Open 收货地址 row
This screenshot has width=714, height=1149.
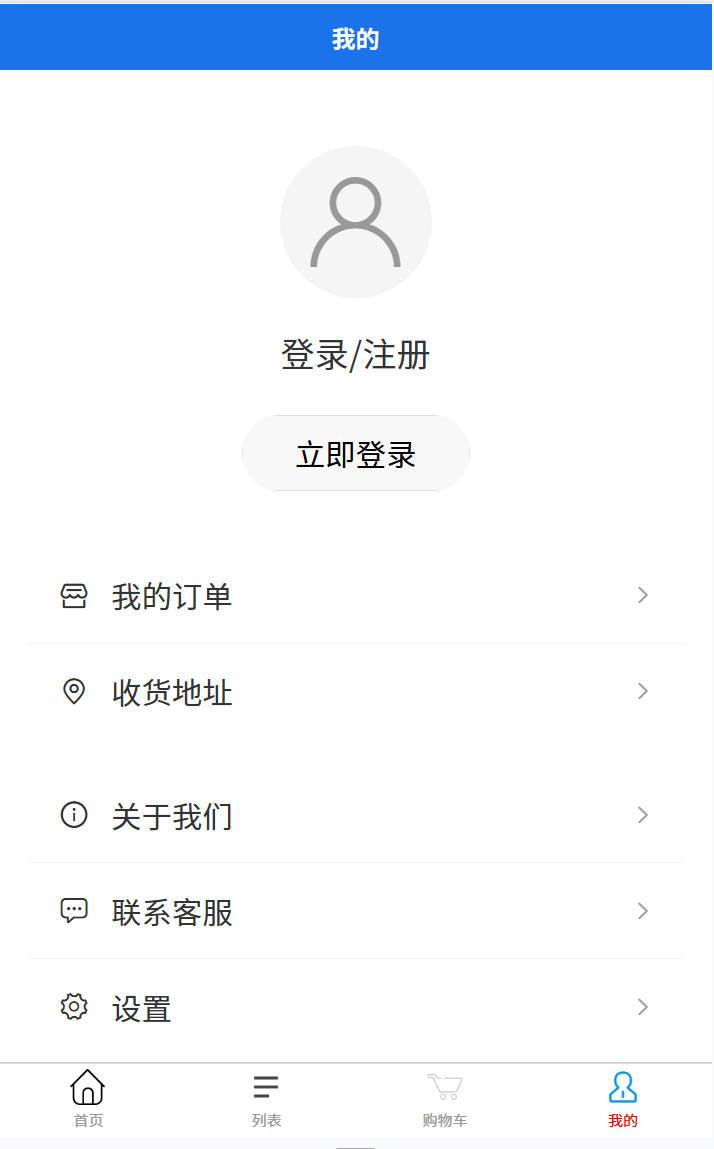(x=356, y=692)
